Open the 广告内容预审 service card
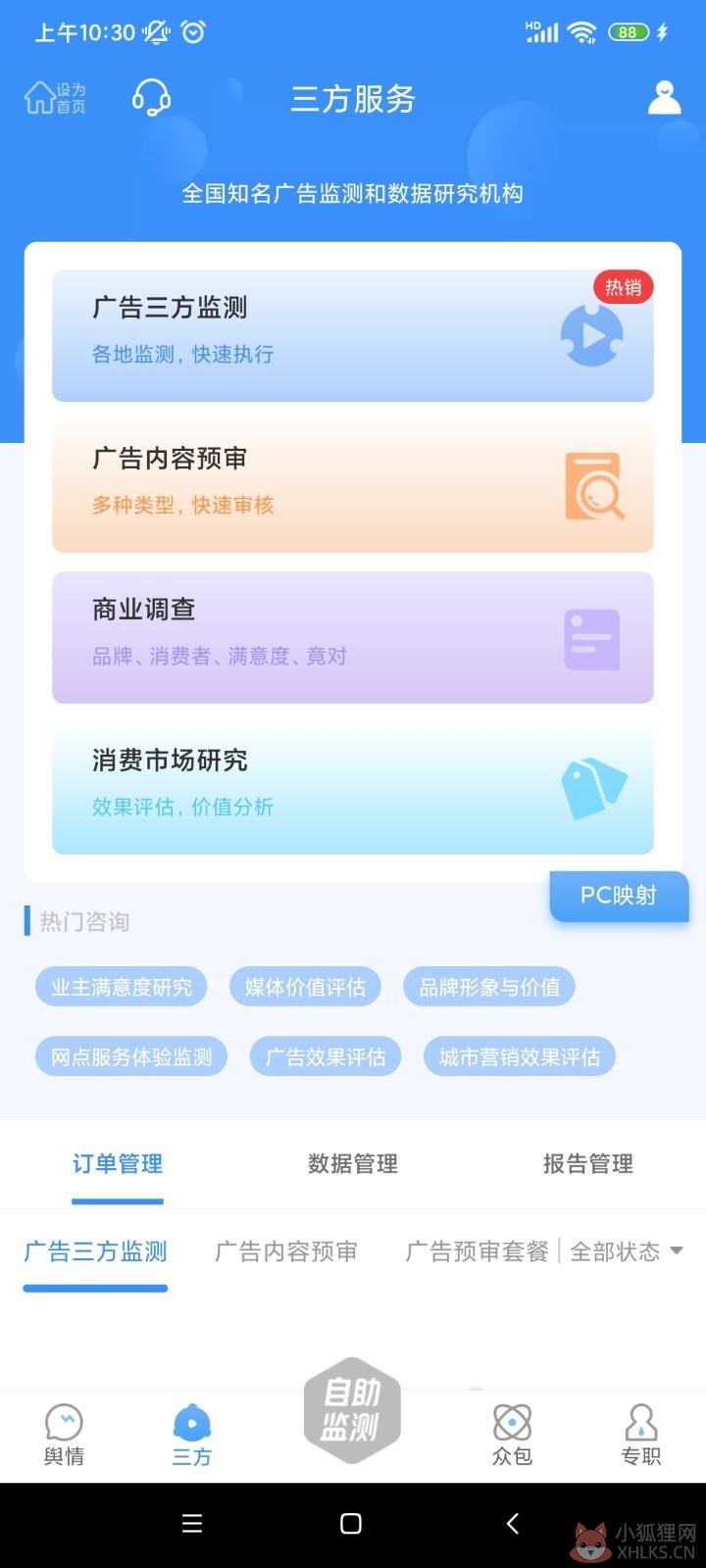Screen dimensions: 706x1568 (x=353, y=486)
